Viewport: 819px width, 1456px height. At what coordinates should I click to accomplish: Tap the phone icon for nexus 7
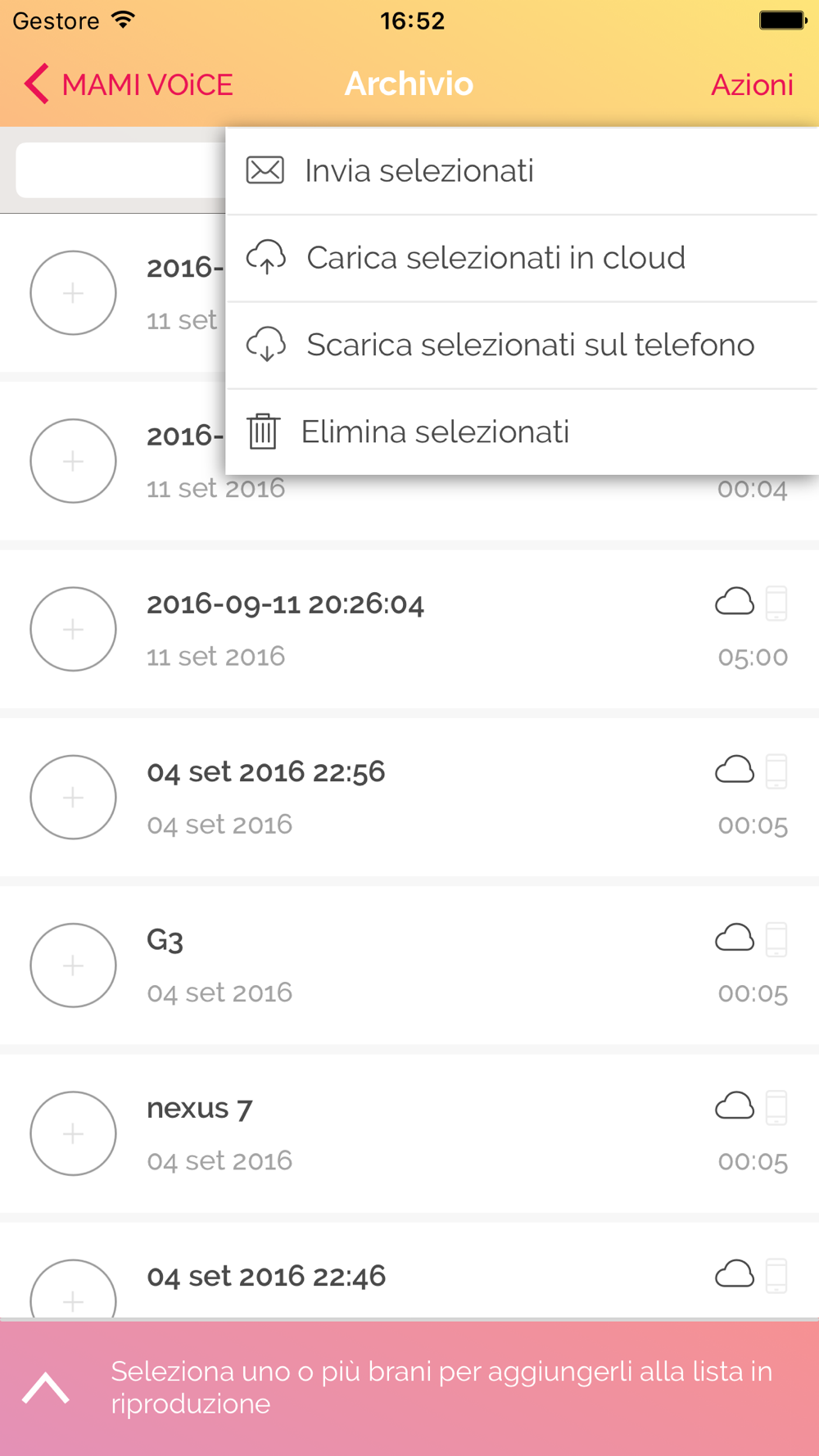click(x=776, y=1107)
